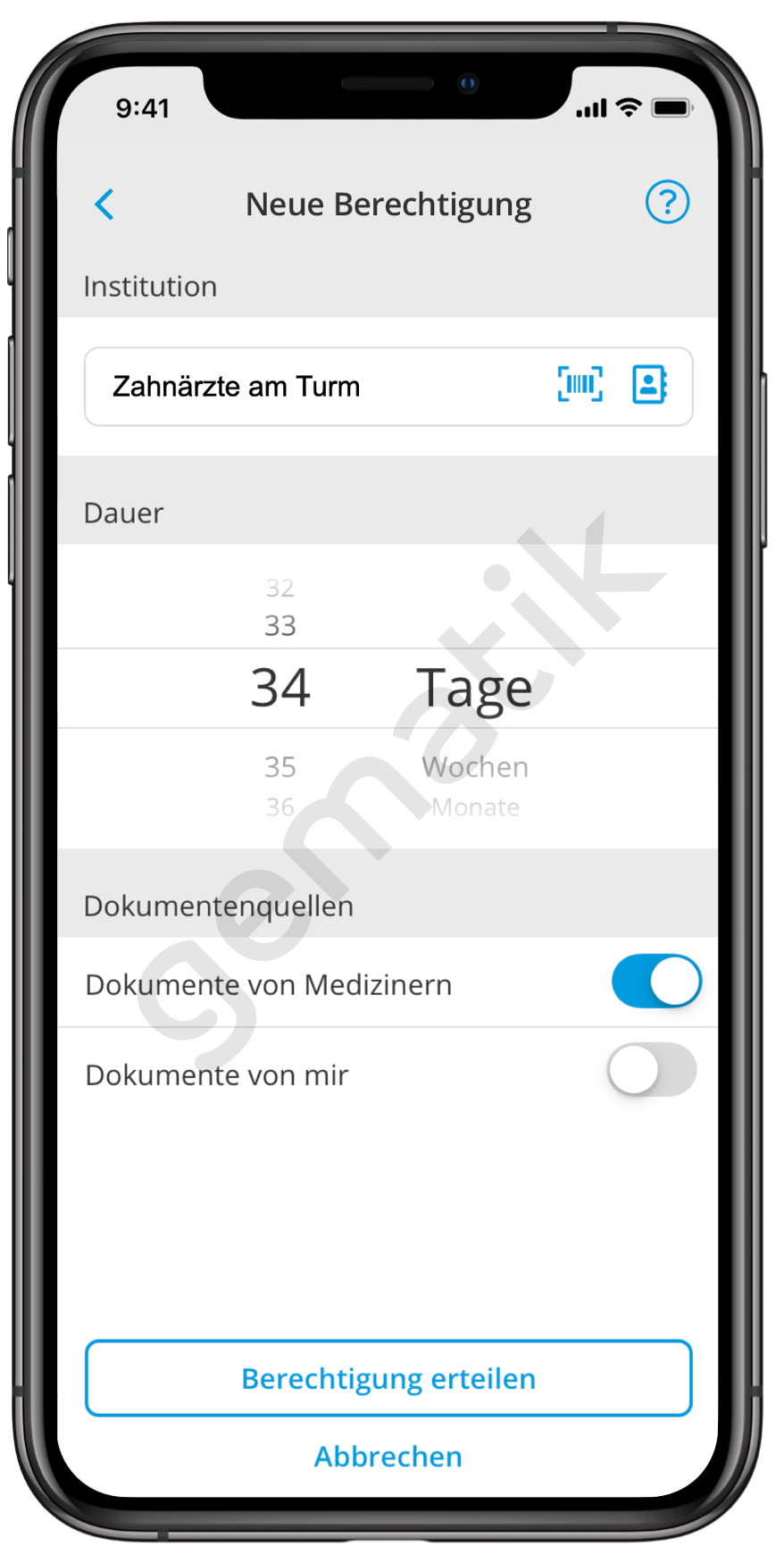Open the help question mark icon

(667, 202)
